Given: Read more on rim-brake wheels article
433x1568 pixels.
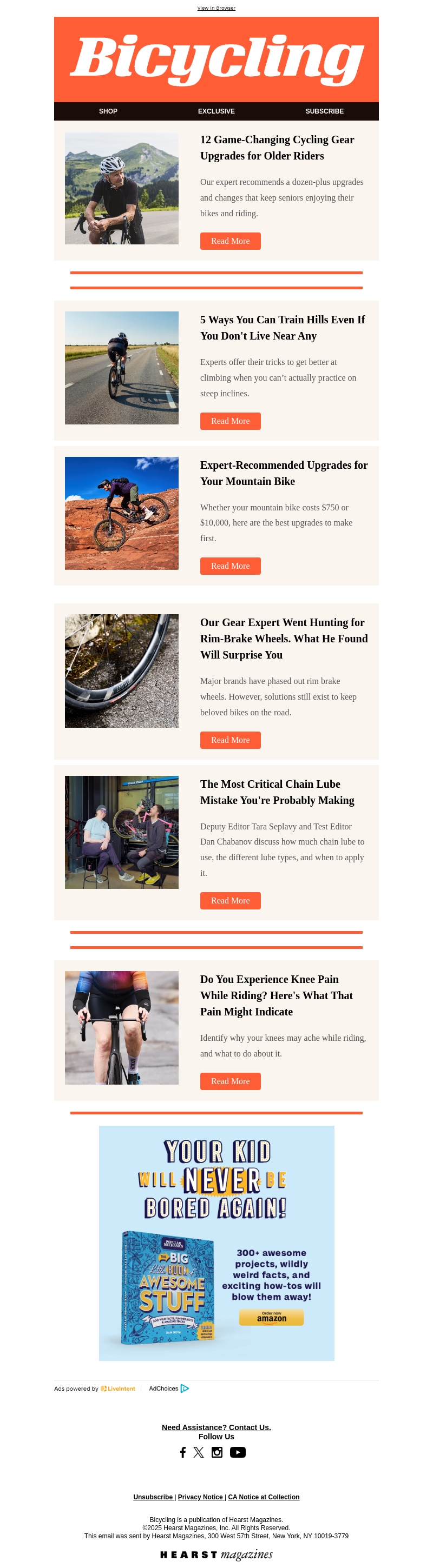Looking at the screenshot, I should [x=230, y=740].
